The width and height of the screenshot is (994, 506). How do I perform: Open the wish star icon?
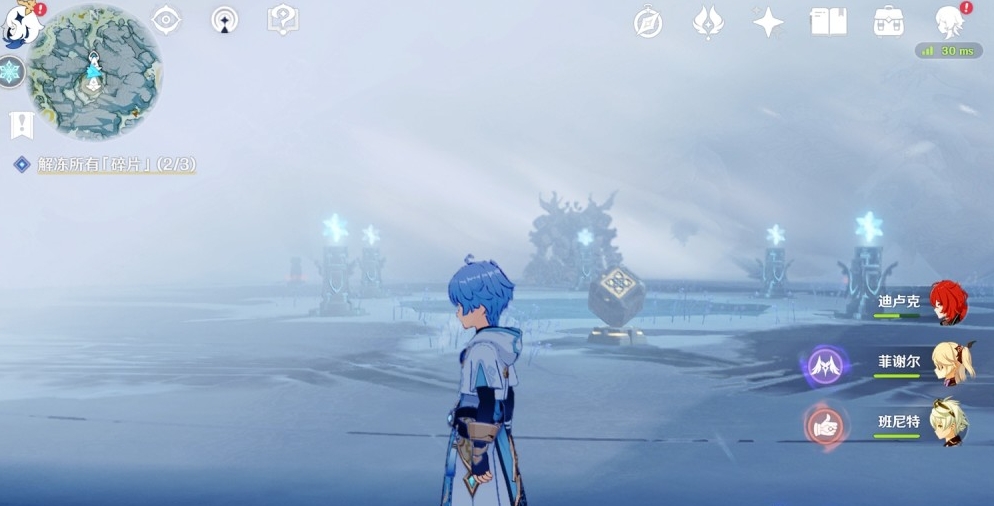768,22
